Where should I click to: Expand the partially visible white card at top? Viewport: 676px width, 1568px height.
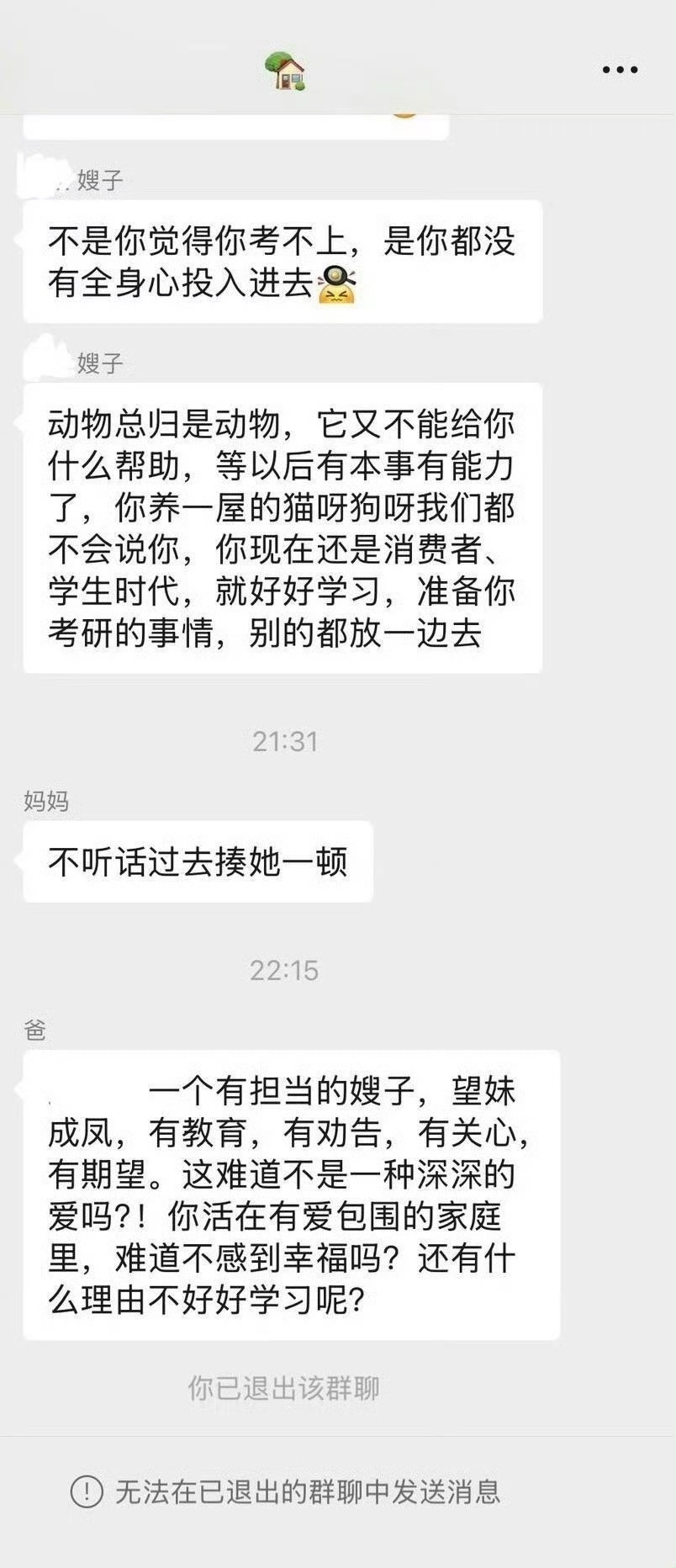[235, 126]
